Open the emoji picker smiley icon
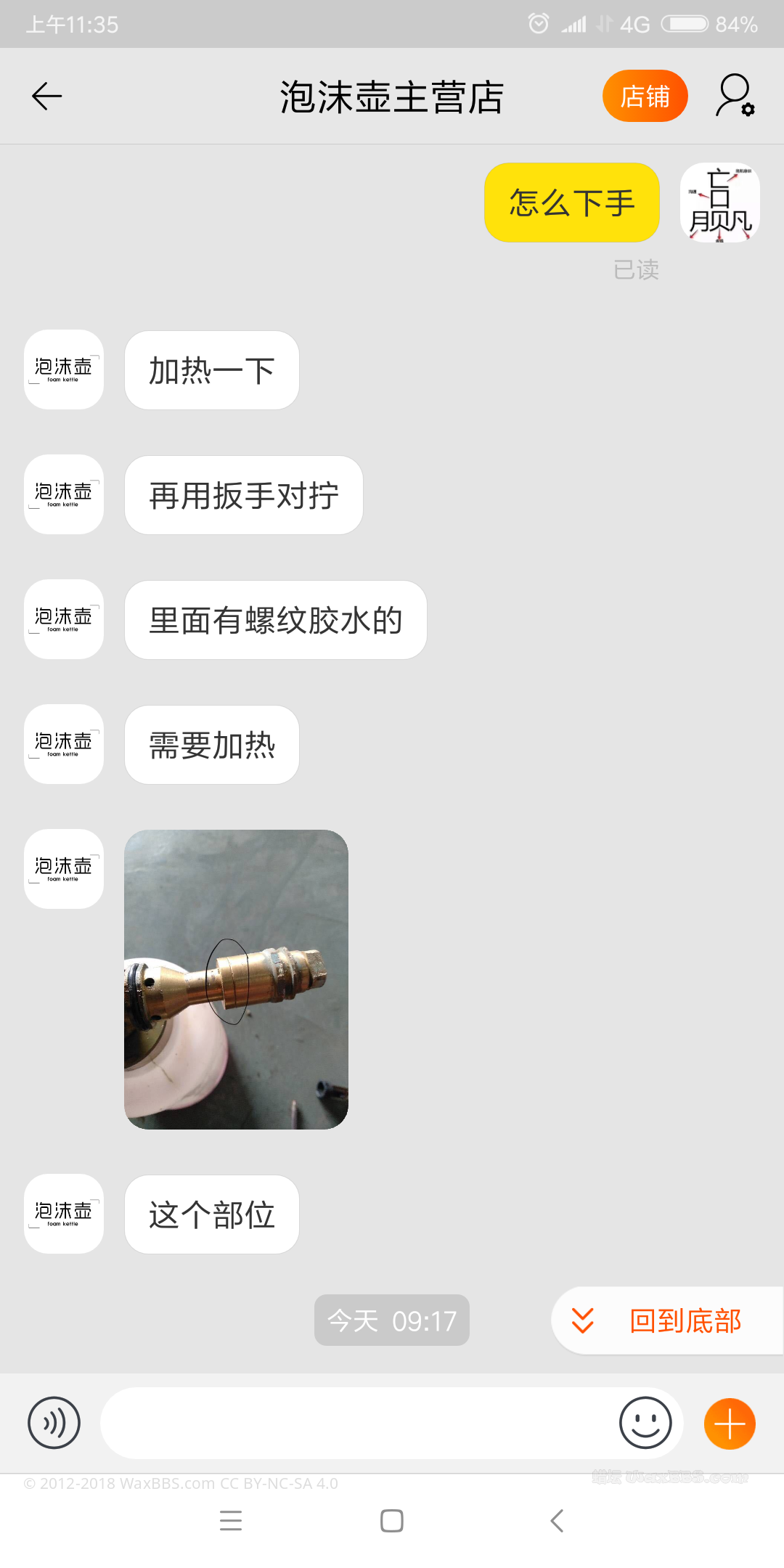 click(x=645, y=1424)
